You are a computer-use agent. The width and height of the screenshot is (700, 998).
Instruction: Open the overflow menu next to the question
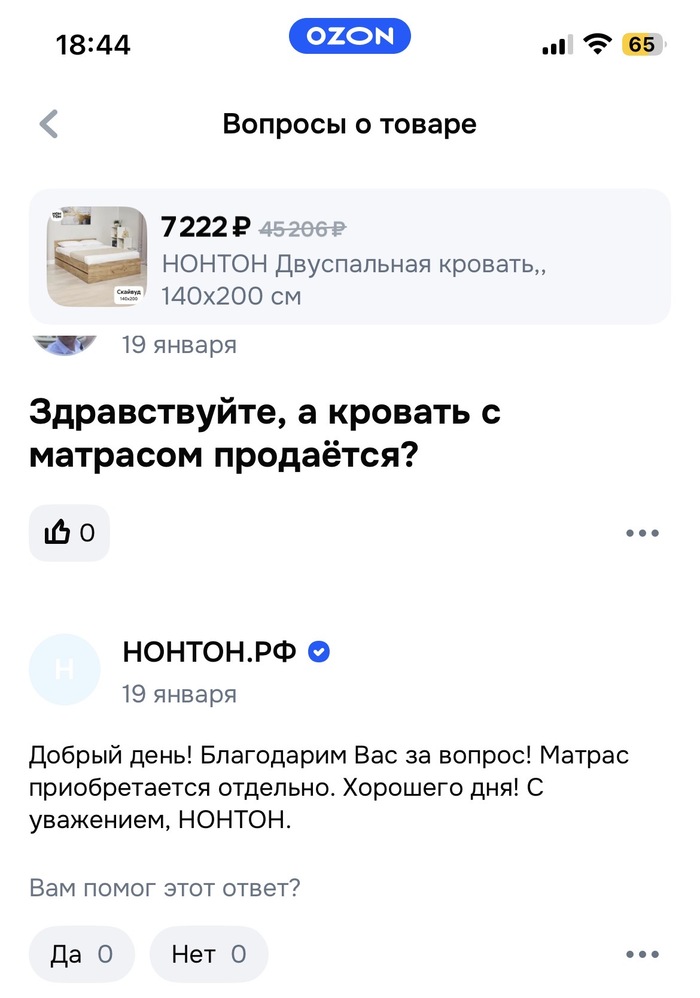click(x=642, y=533)
